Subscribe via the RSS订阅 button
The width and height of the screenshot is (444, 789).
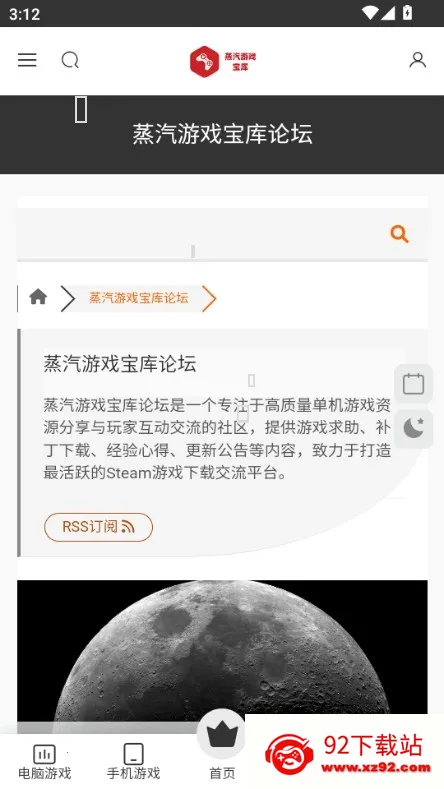(x=98, y=527)
